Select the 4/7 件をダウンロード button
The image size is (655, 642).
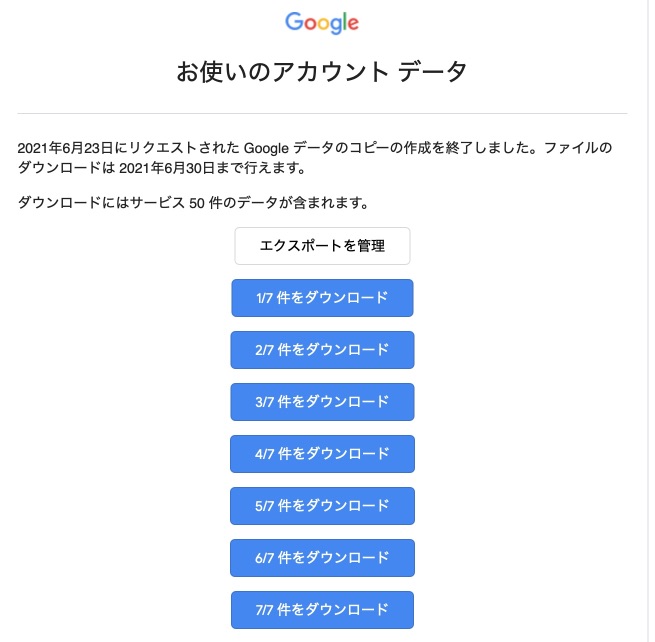322,454
